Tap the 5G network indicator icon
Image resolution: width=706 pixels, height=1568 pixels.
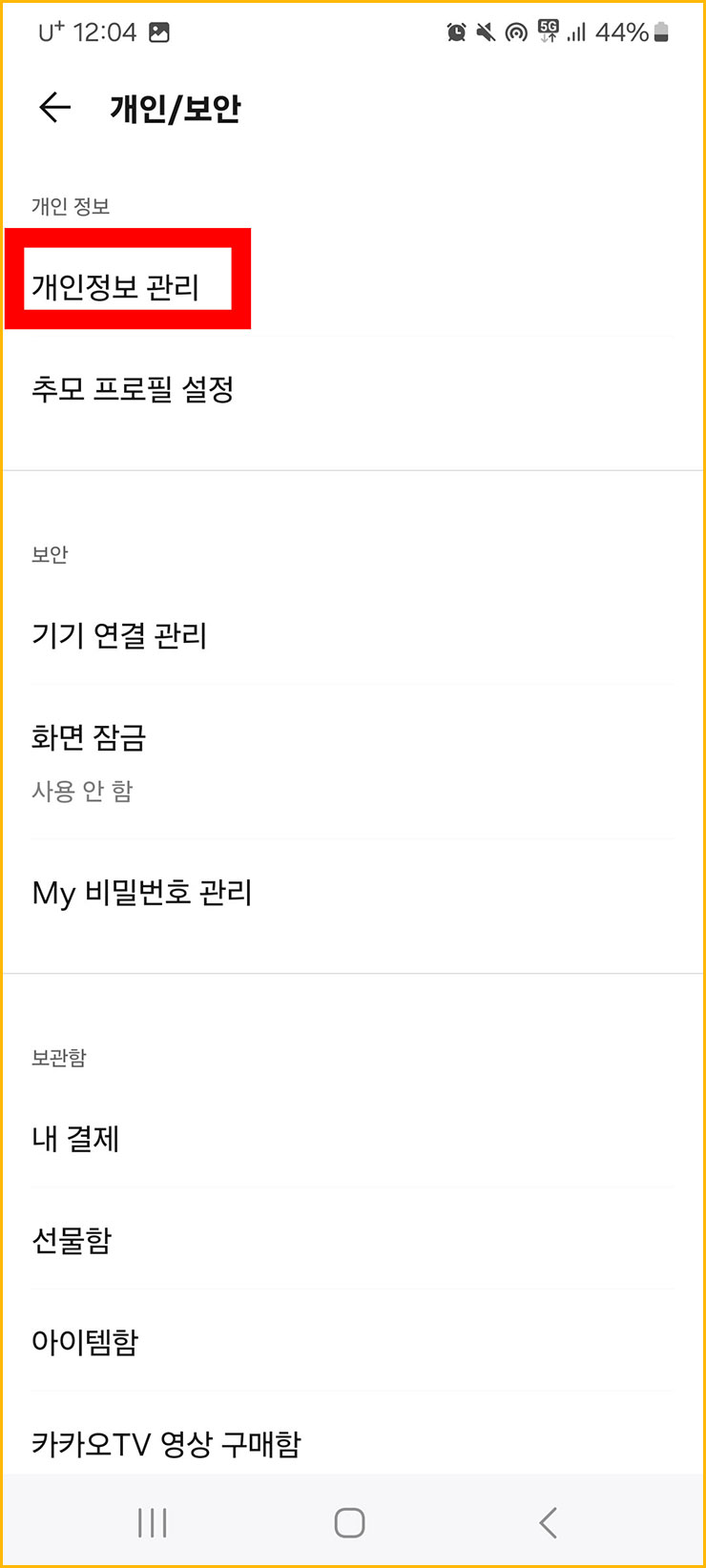(545, 31)
